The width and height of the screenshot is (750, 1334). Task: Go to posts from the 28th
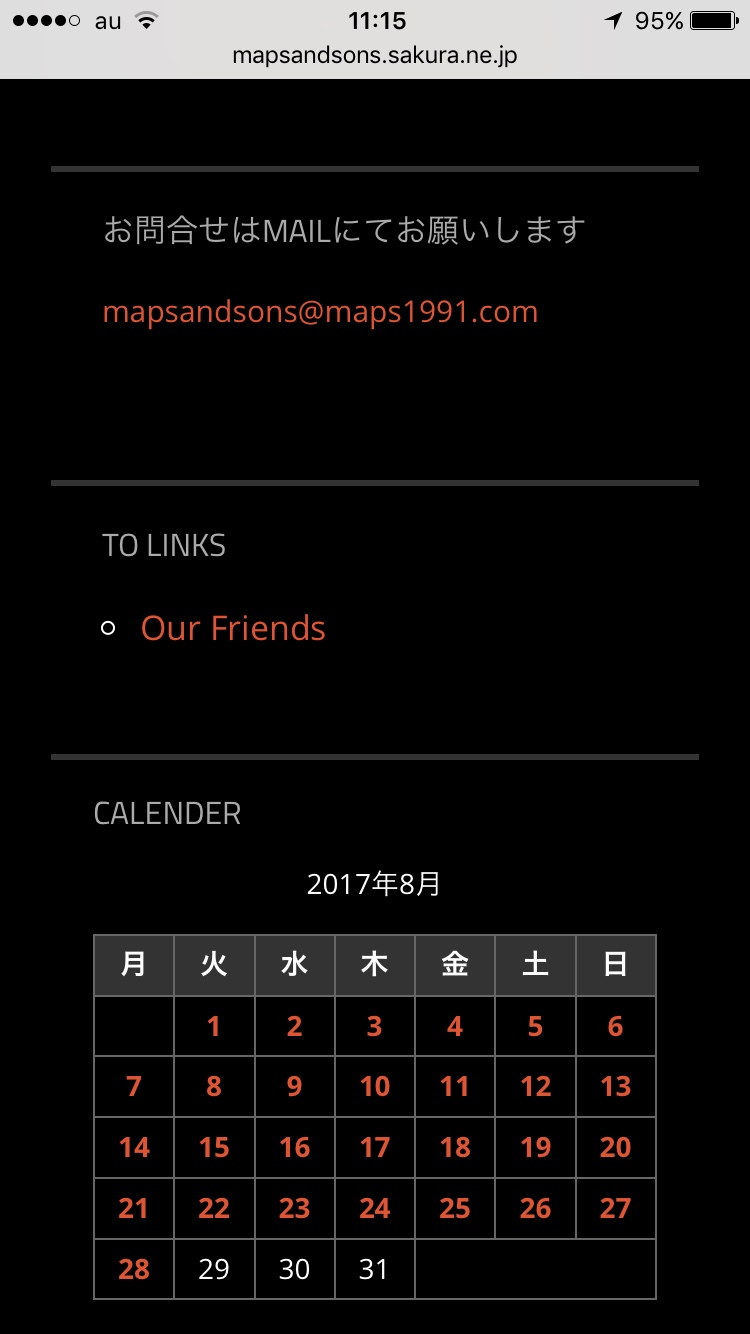pos(134,1270)
